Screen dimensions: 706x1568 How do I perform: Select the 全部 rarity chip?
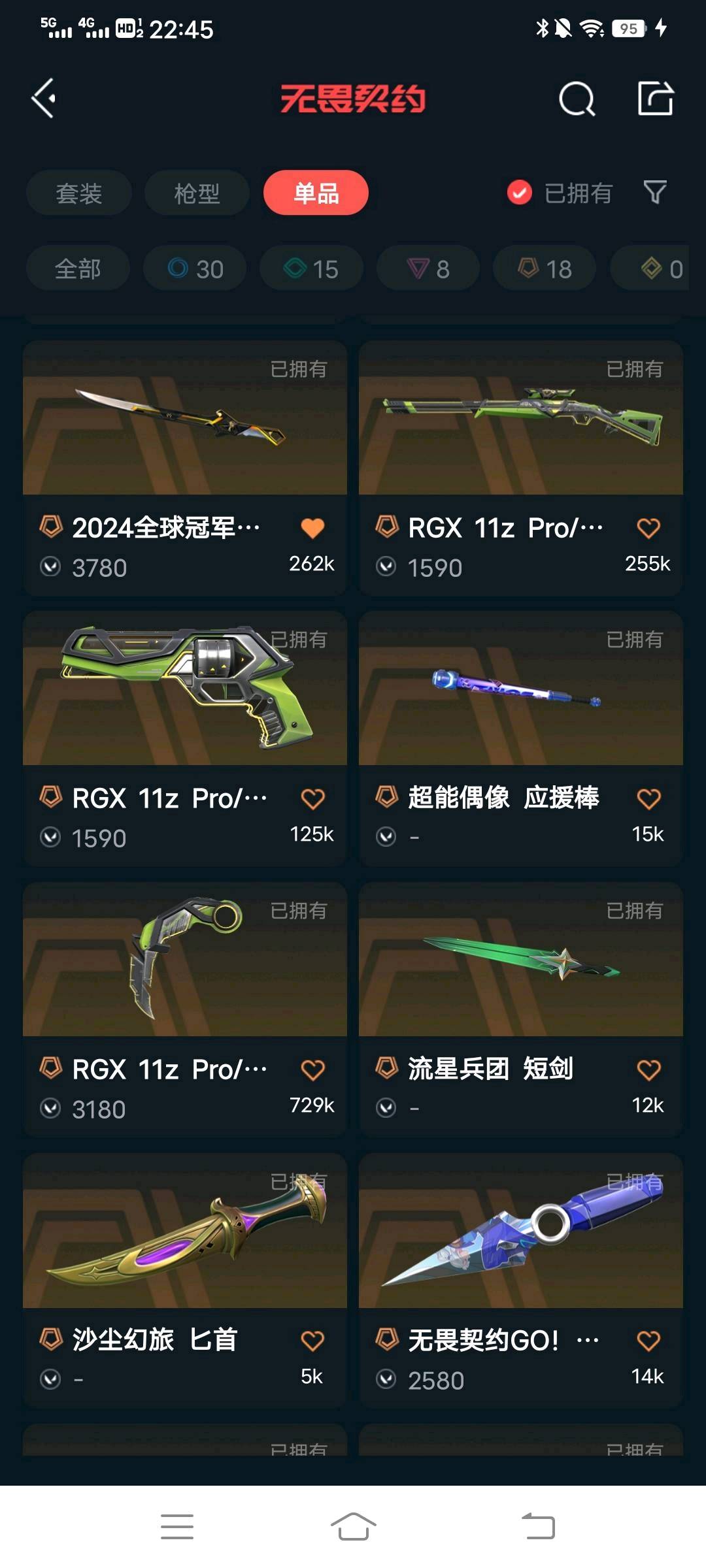coord(78,269)
